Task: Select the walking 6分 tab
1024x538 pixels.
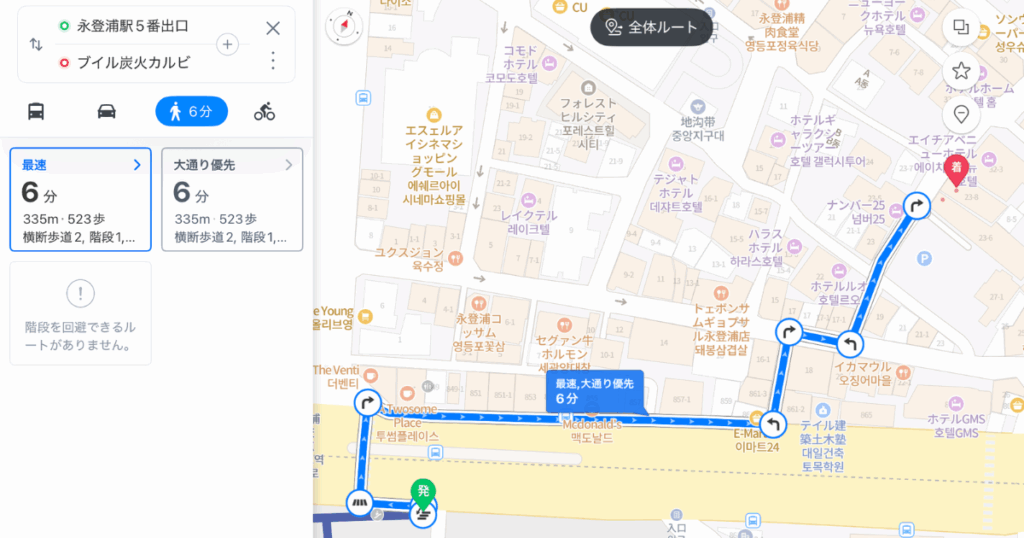Action: click(x=191, y=111)
